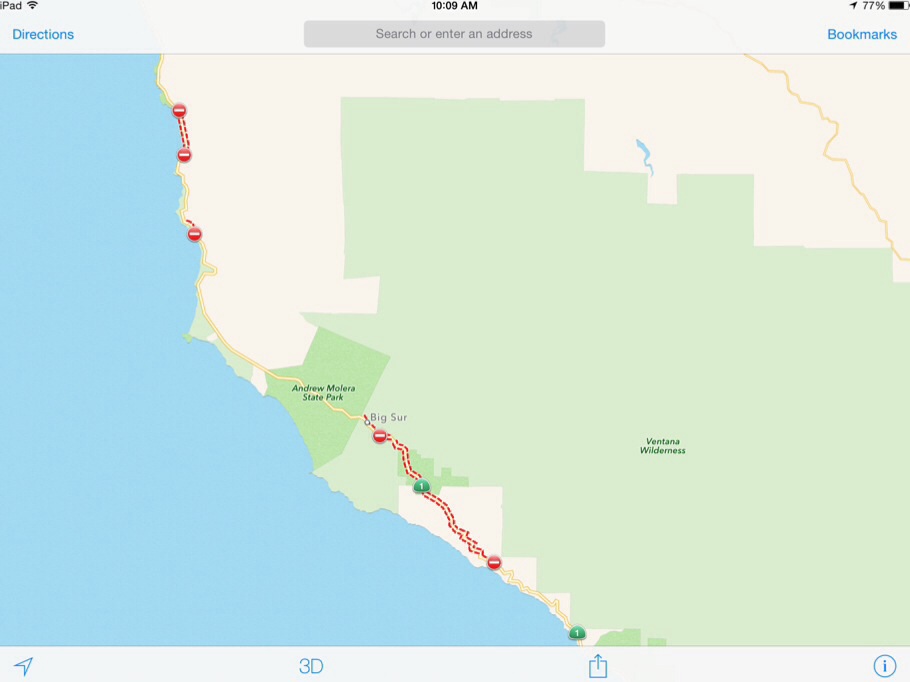Image resolution: width=910 pixels, height=682 pixels.
Task: Tap the road closure marker near Big Sur
Action: coord(380,436)
